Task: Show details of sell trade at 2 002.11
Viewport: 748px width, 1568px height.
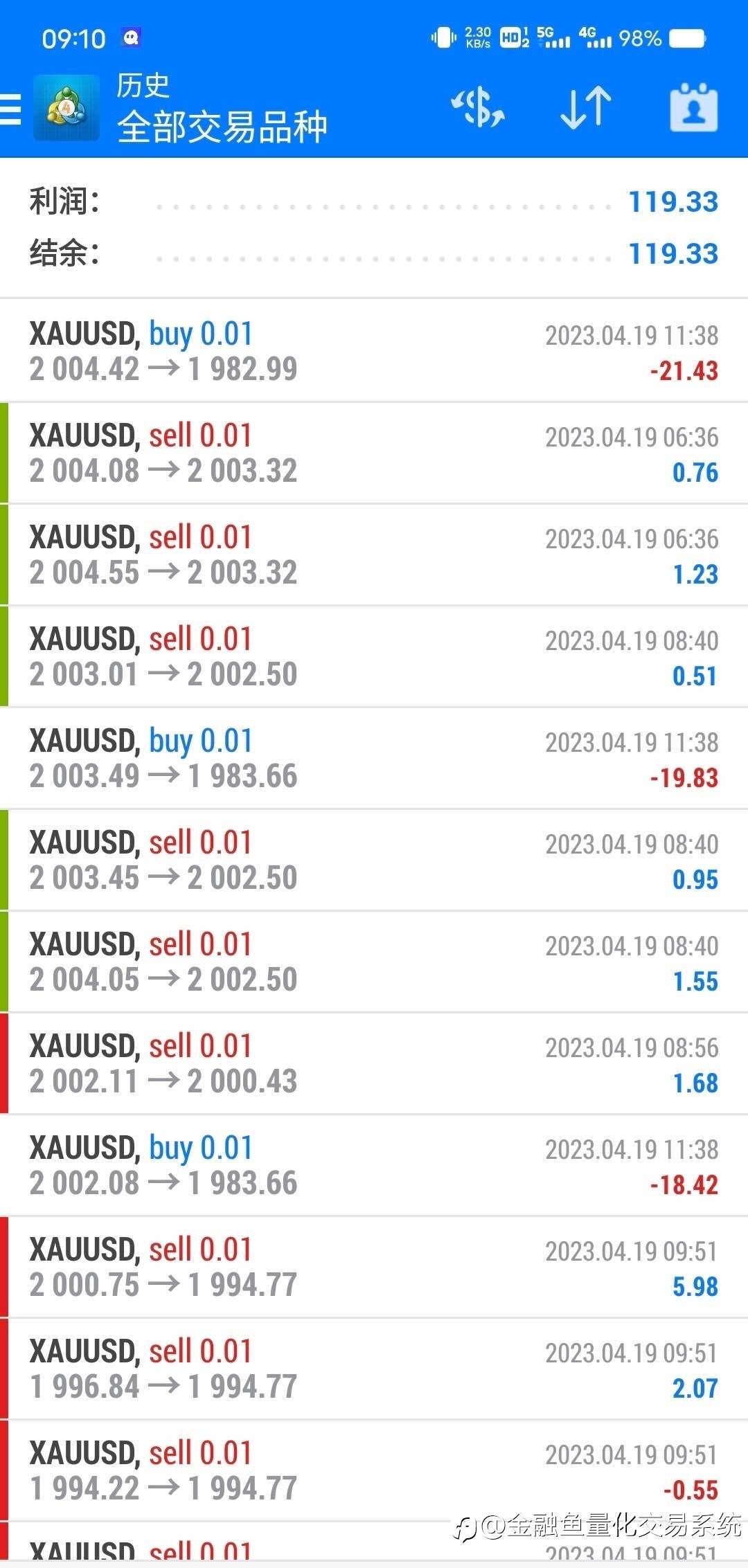Action: [374, 1063]
